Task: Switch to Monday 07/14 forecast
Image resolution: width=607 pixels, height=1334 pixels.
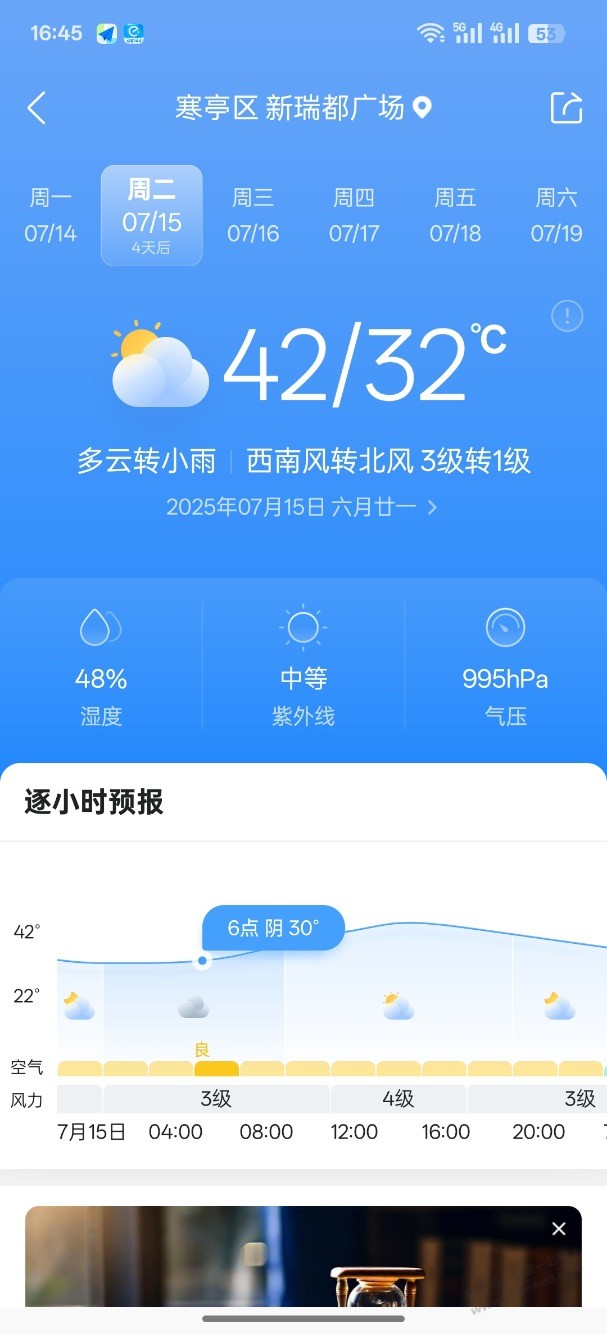Action: [x=50, y=215]
